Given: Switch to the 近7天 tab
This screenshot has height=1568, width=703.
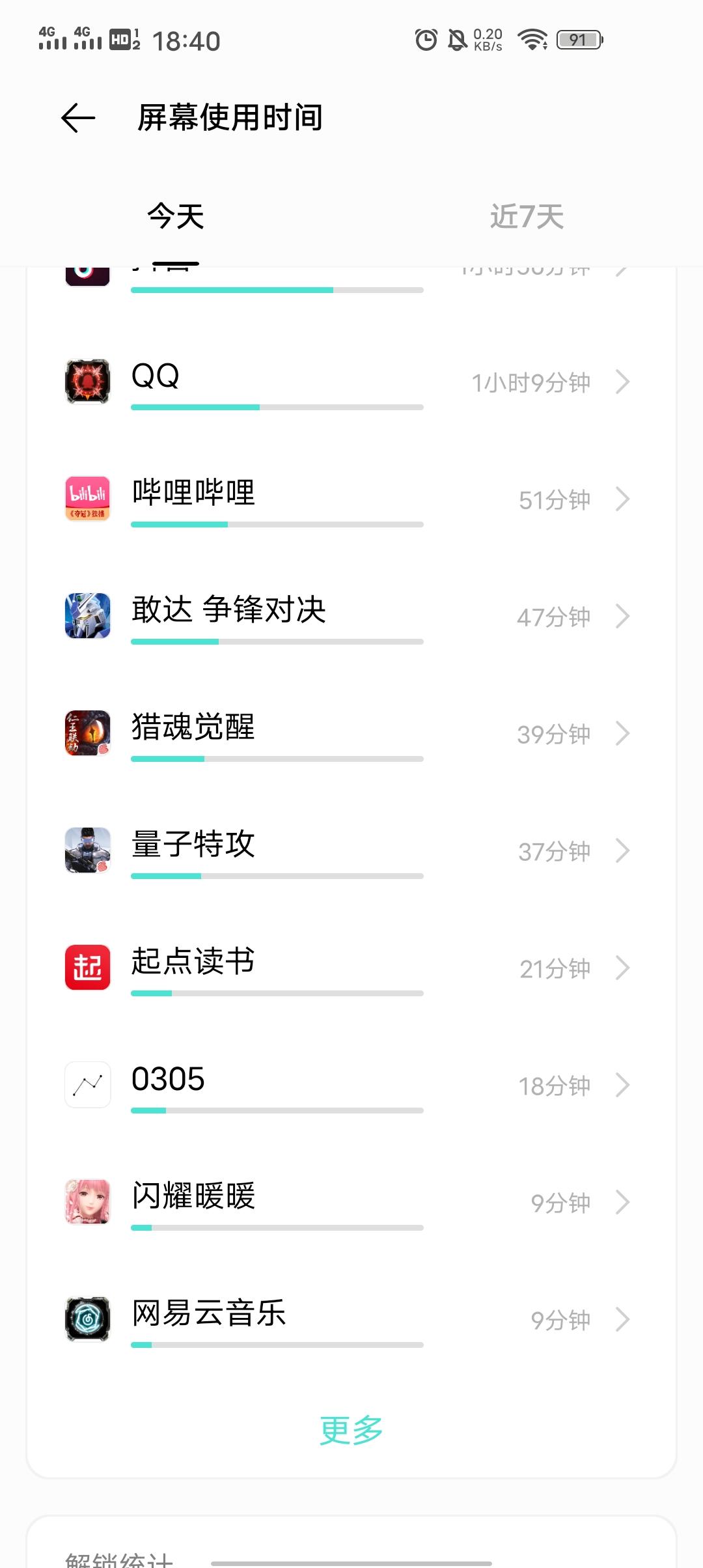Looking at the screenshot, I should tap(527, 217).
